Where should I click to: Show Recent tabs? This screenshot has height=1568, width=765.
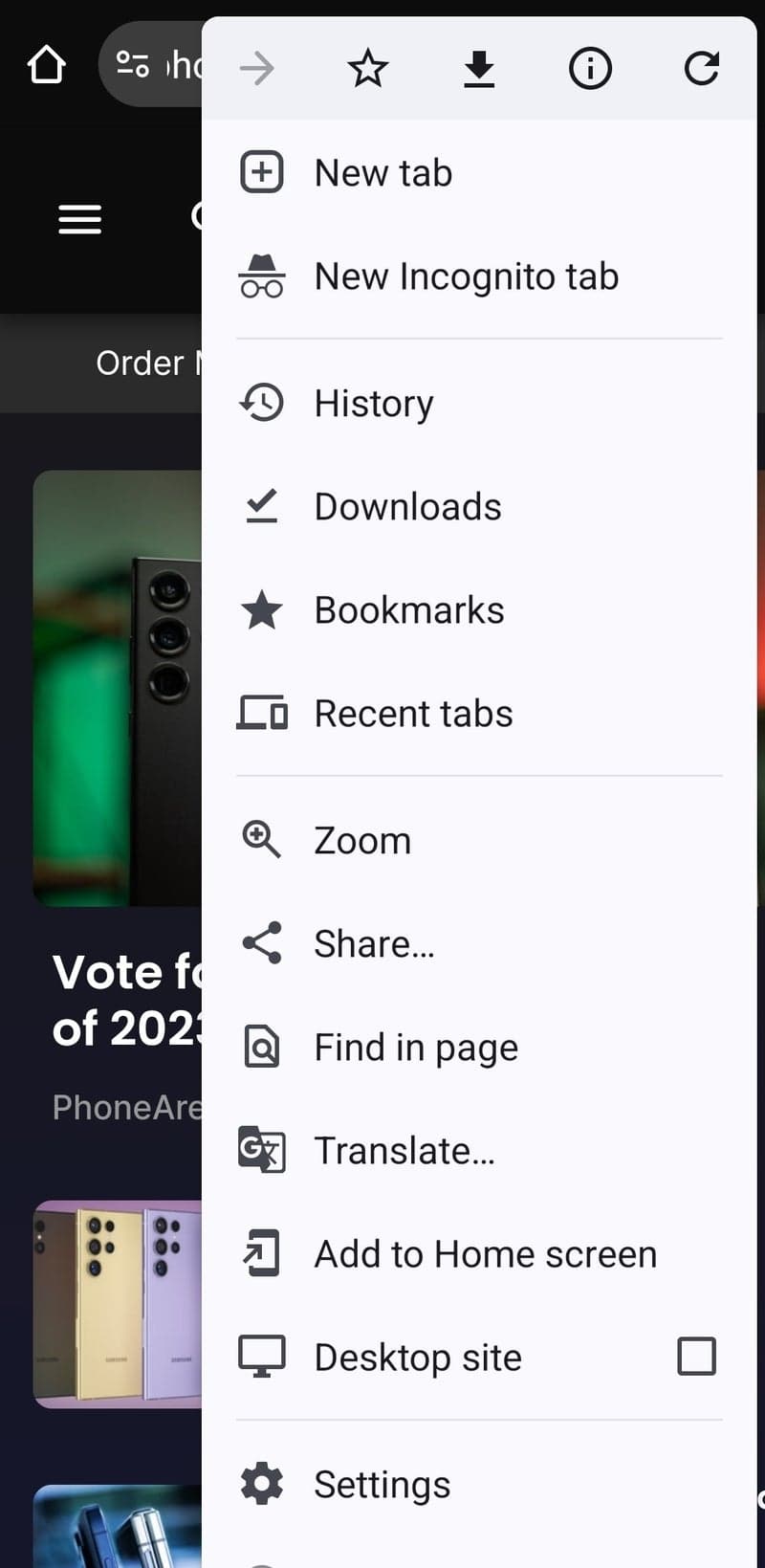(413, 714)
